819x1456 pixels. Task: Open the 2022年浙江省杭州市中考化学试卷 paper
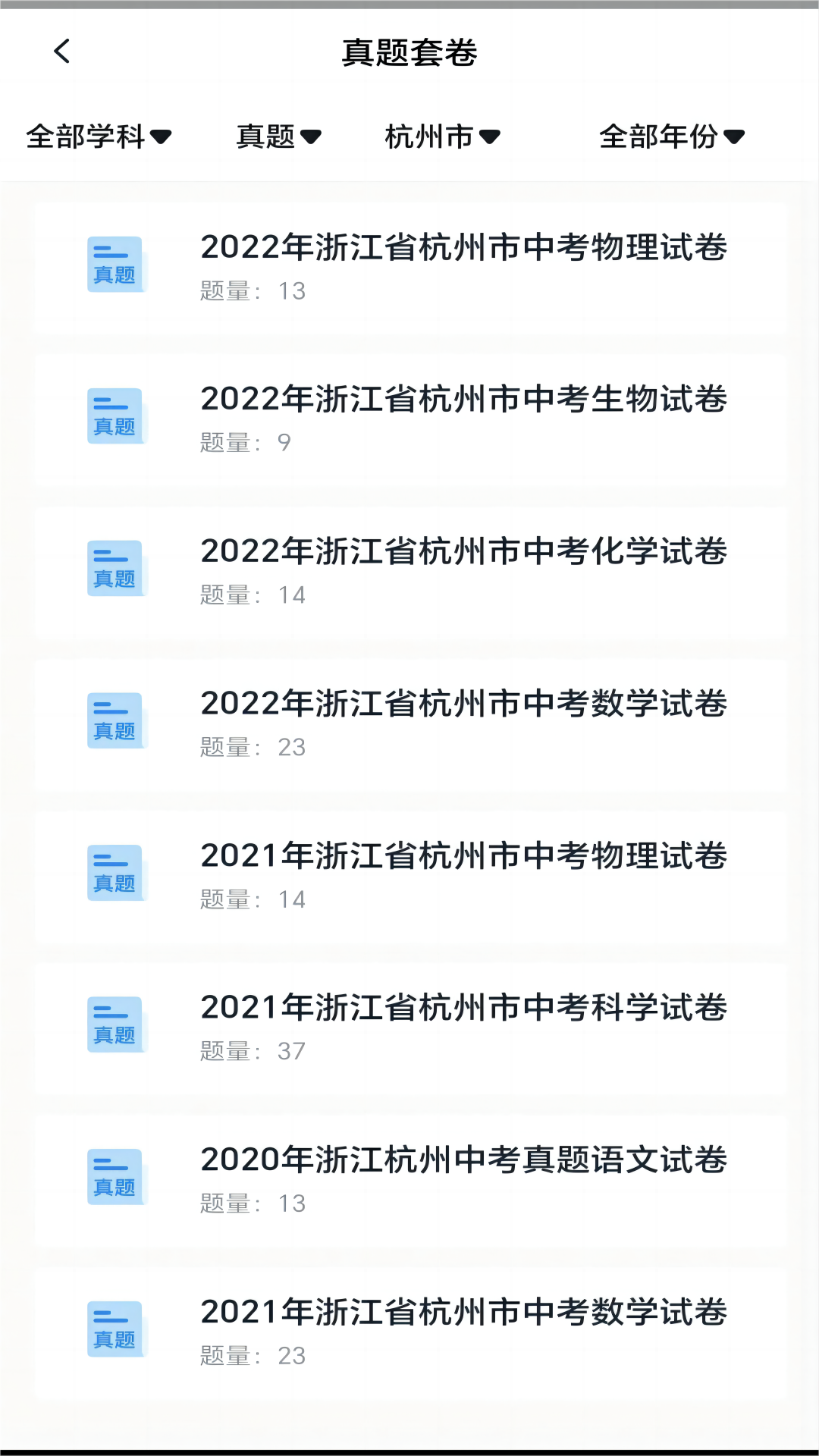tap(464, 552)
